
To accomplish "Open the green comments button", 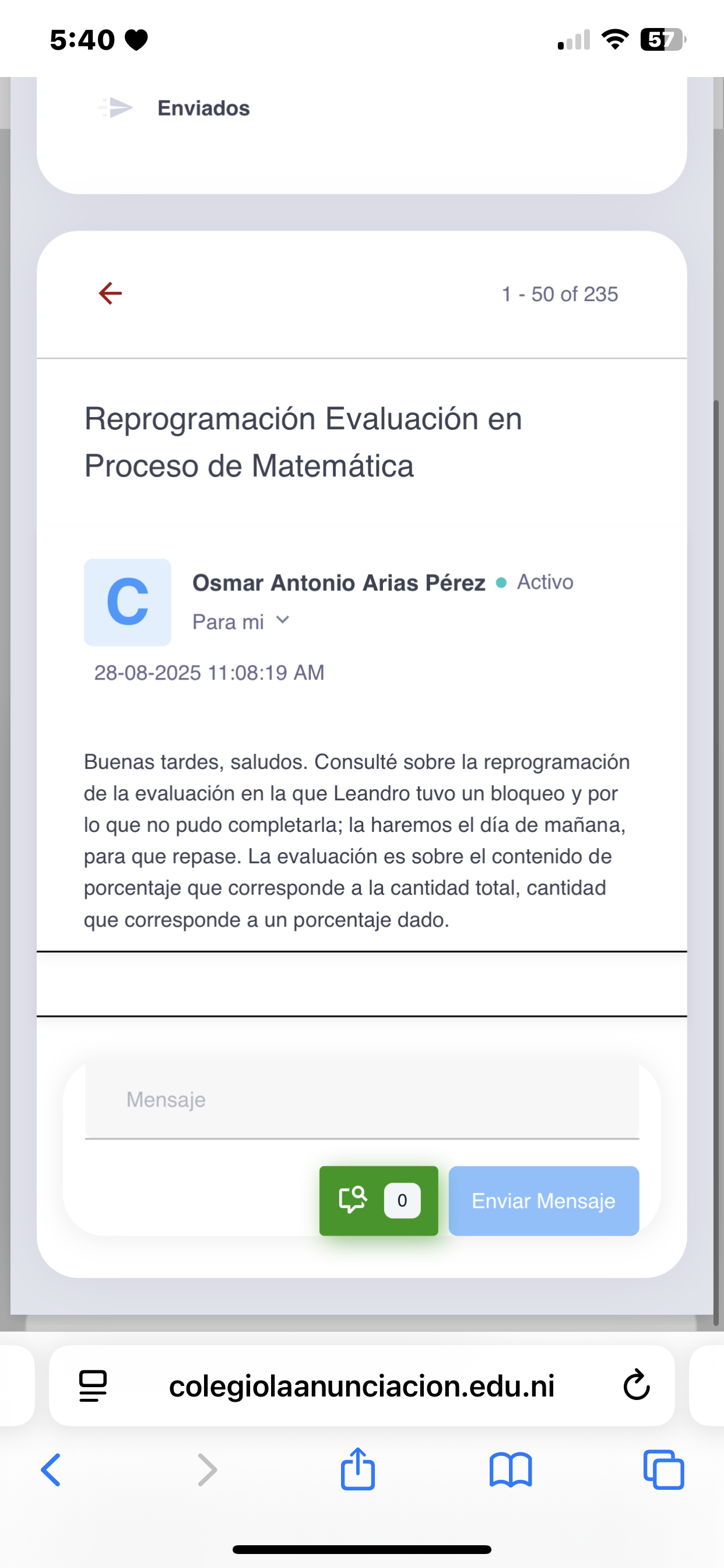I will 378,1200.
